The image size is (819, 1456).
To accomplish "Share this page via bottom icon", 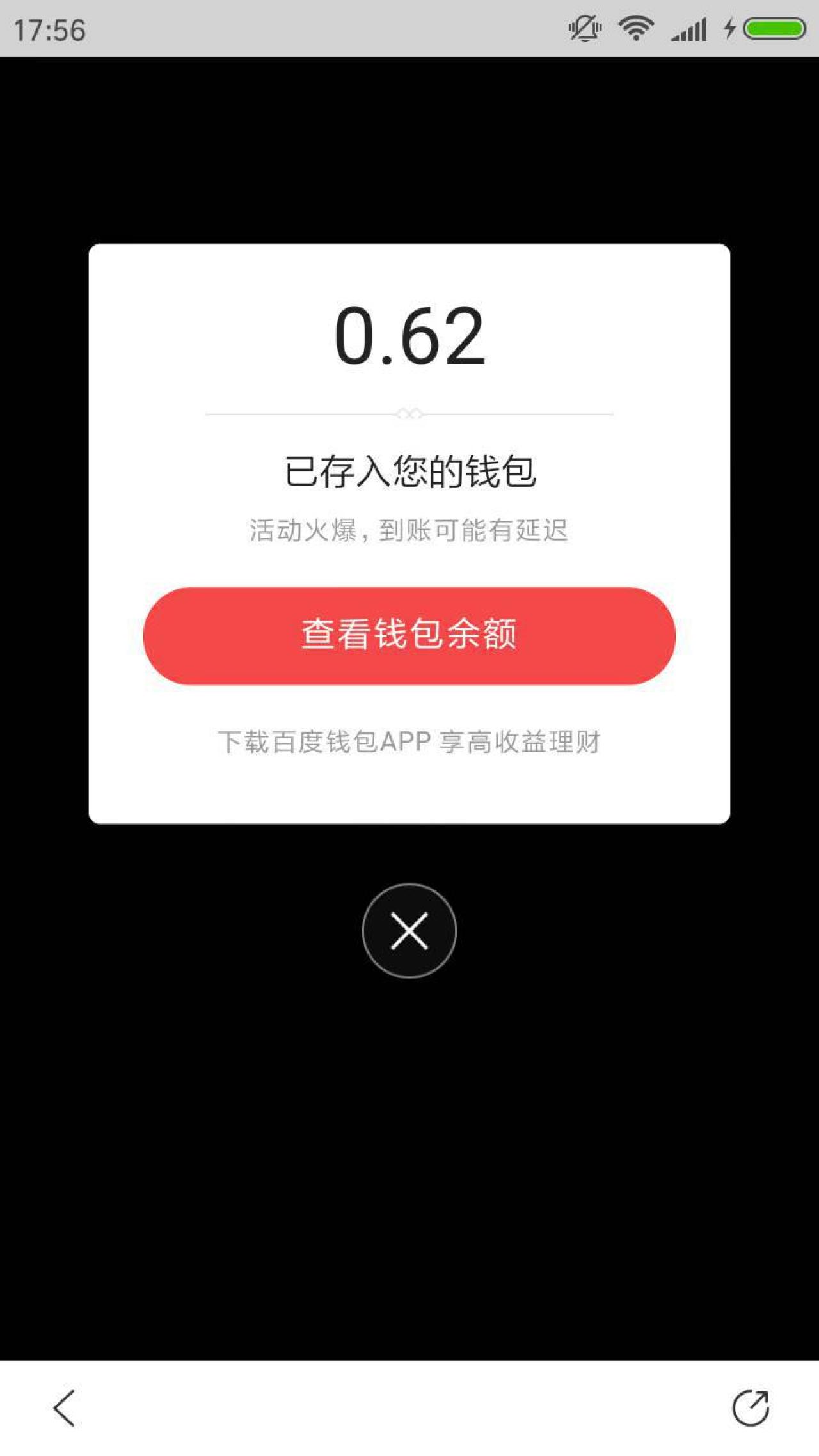I will click(751, 1408).
